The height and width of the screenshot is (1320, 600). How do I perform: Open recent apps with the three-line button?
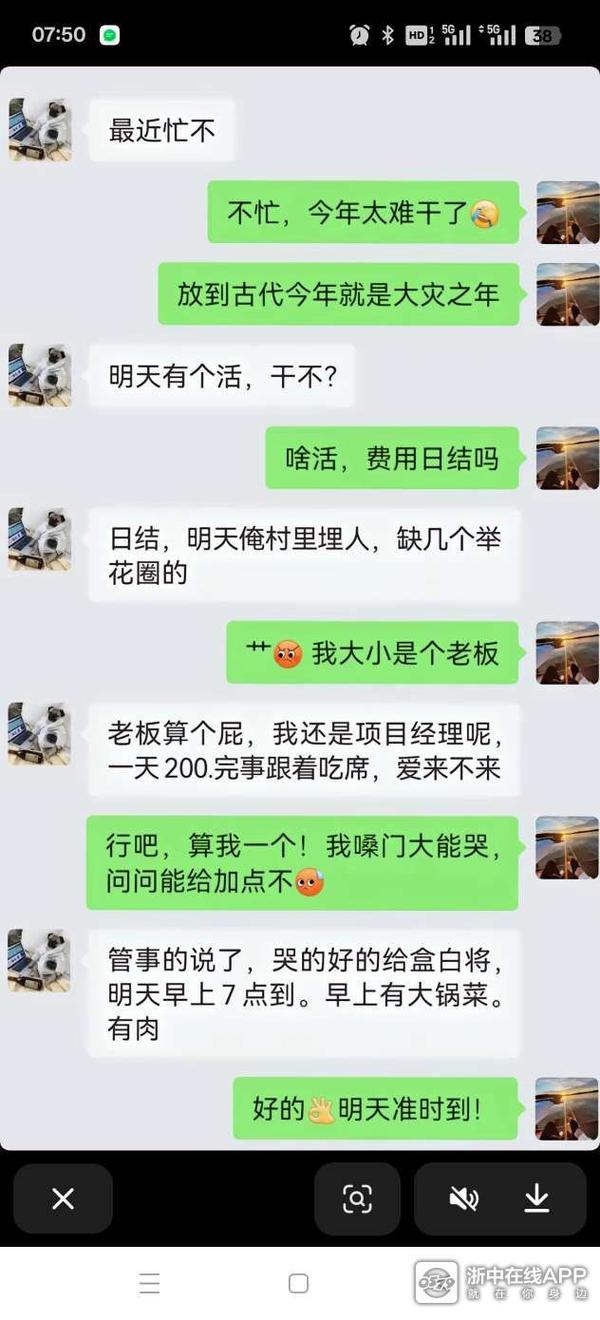150,1283
